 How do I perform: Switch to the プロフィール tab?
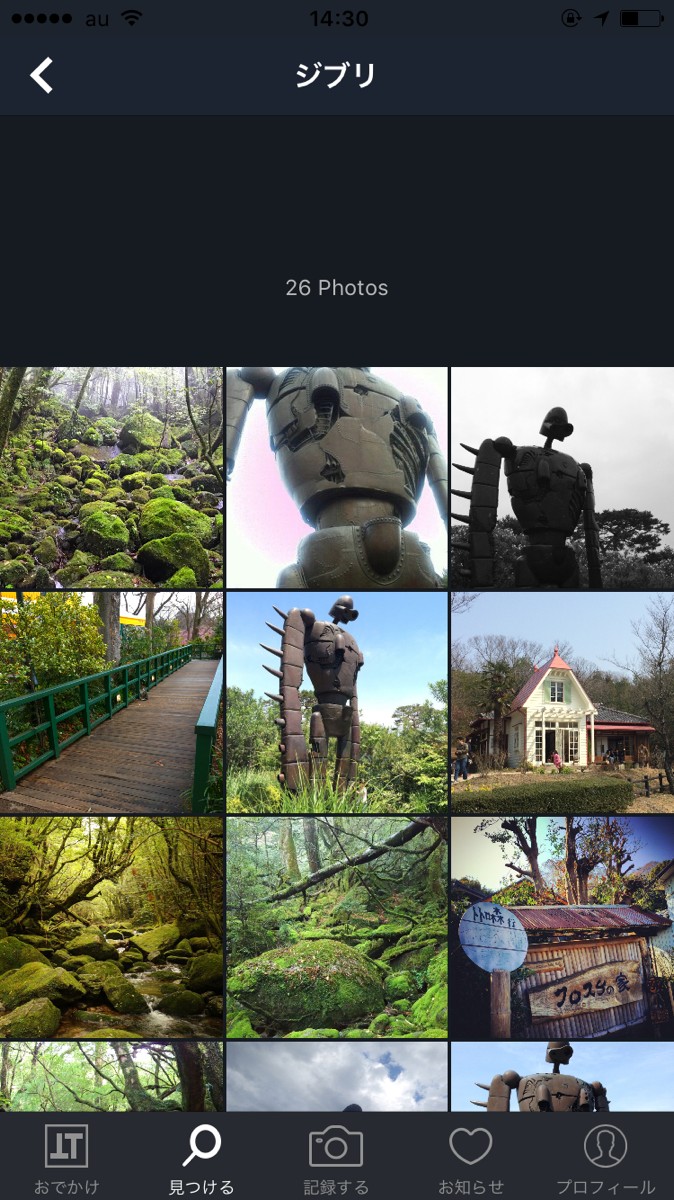point(605,1158)
